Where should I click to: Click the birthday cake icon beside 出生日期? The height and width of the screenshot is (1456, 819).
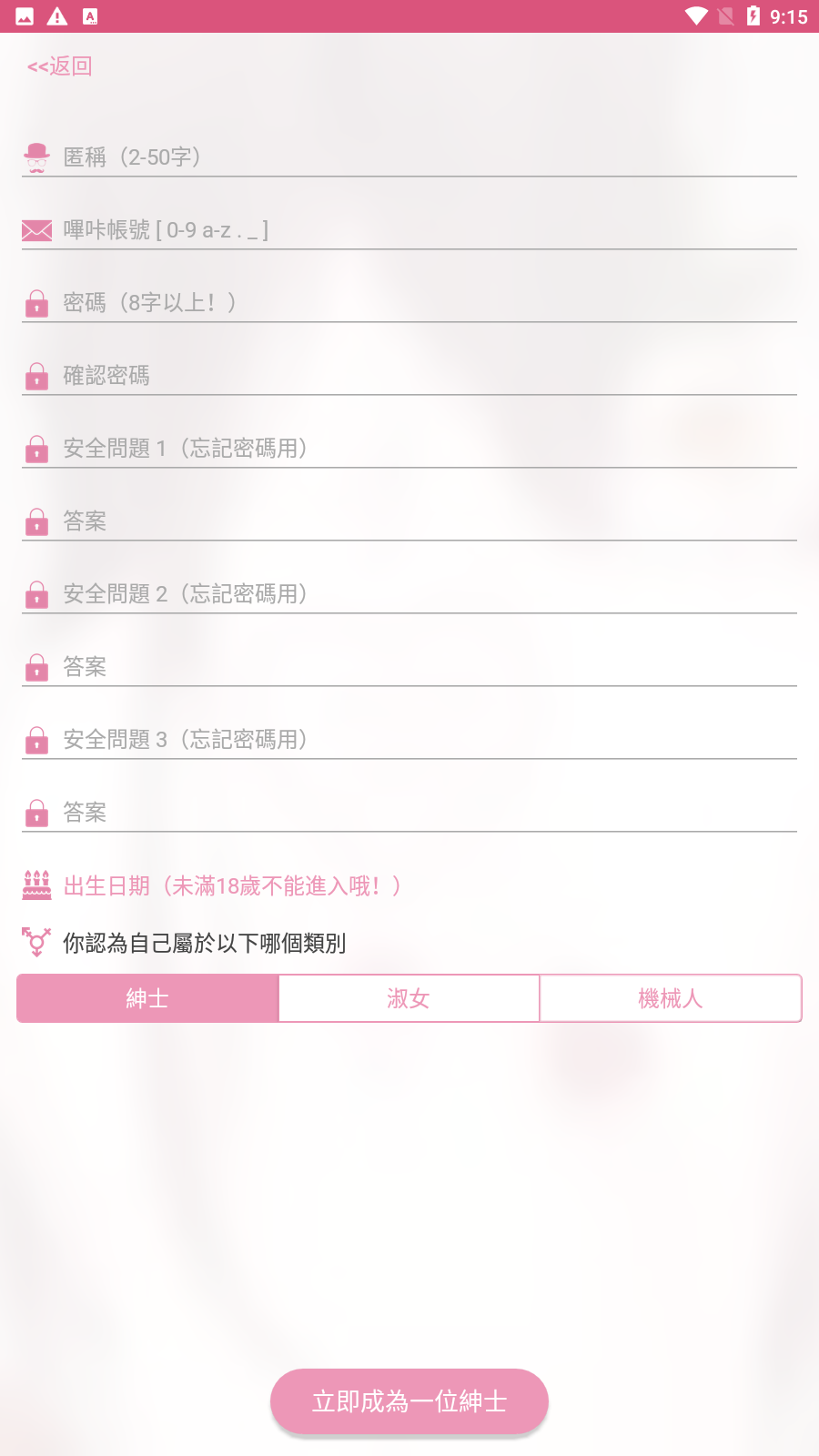[x=35, y=885]
